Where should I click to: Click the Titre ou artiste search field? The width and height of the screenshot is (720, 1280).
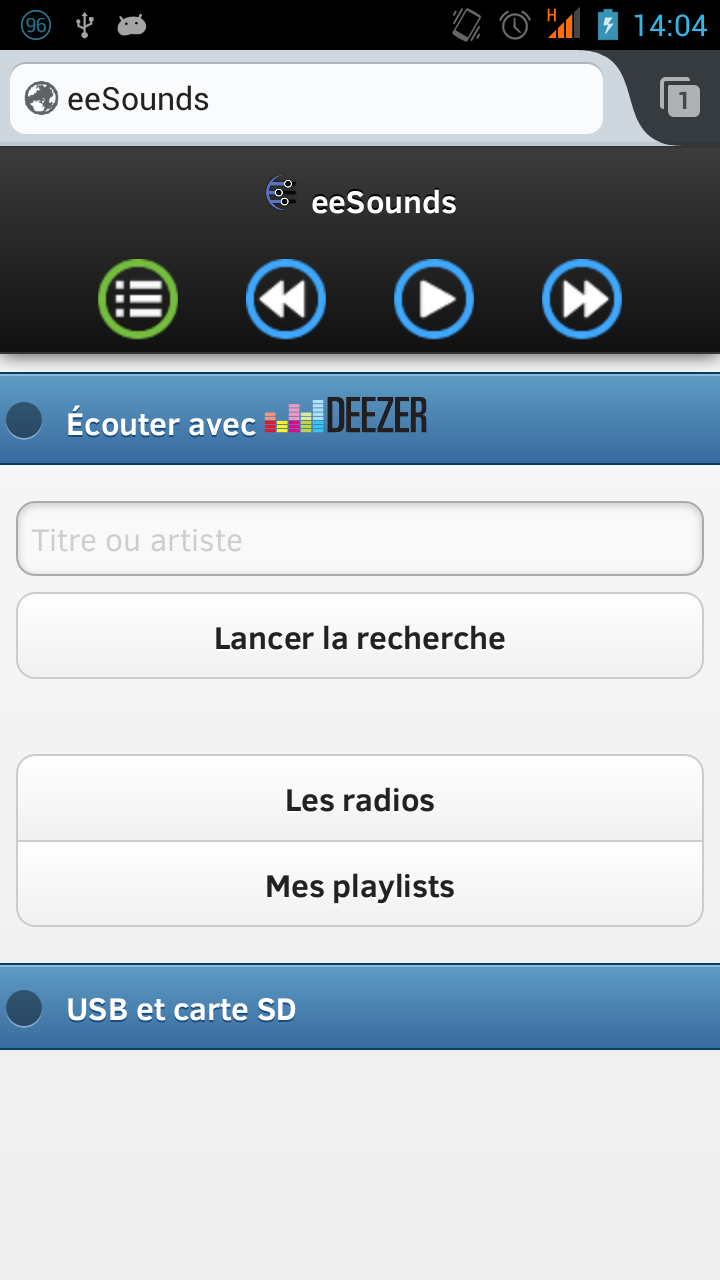pos(360,538)
